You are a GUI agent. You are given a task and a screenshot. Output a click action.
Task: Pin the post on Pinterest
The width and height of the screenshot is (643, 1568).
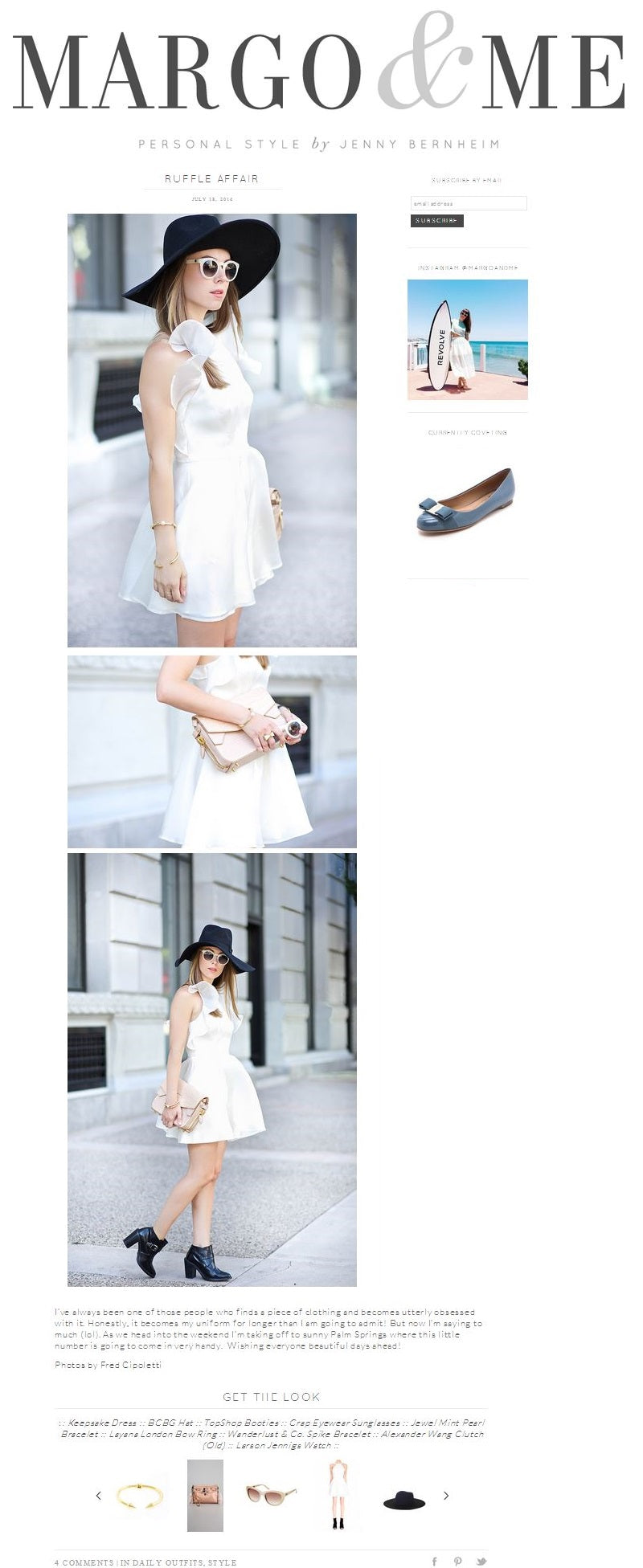pyautogui.click(x=457, y=1562)
